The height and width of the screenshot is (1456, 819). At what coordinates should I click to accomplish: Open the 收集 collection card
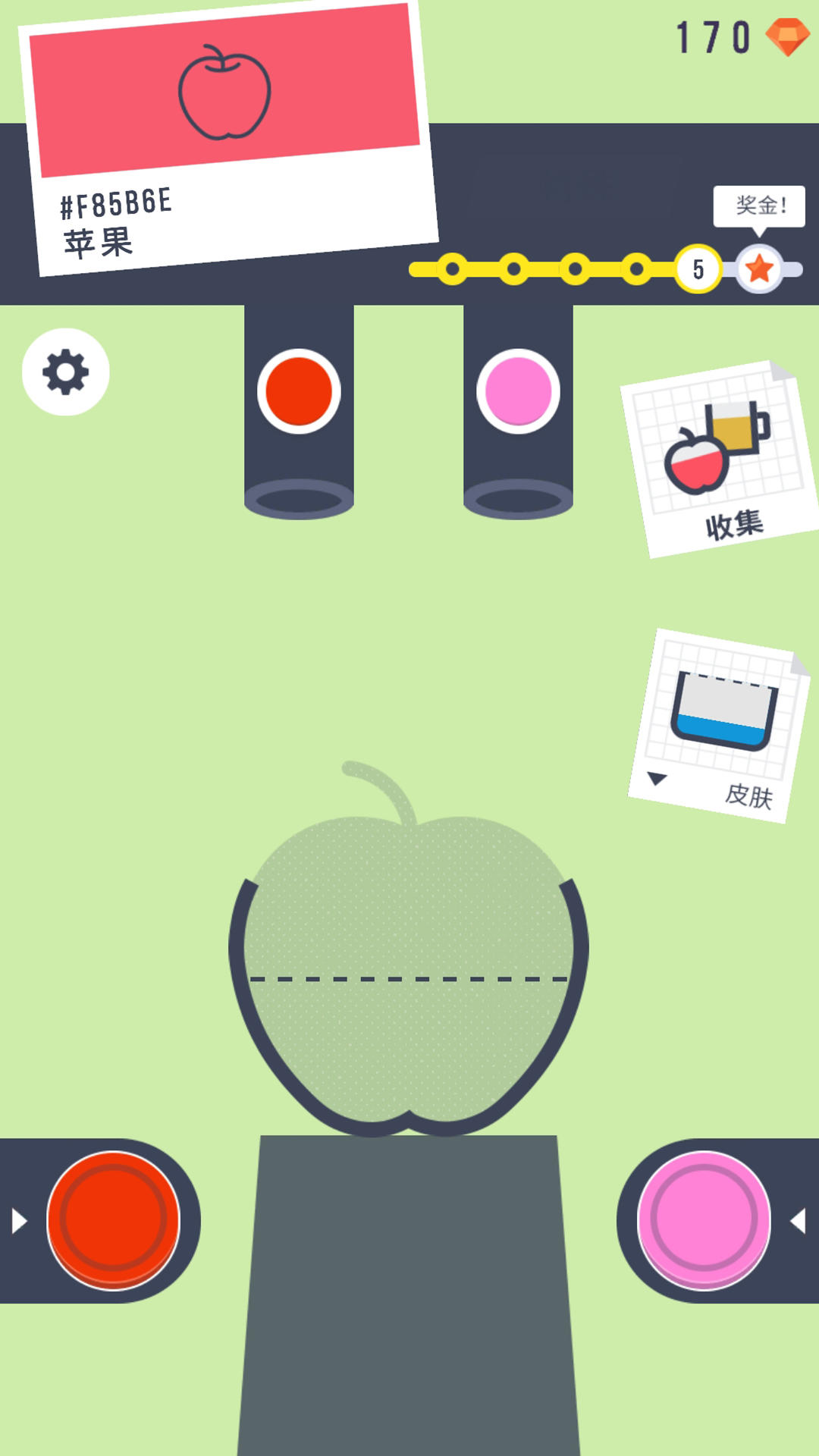[720, 460]
